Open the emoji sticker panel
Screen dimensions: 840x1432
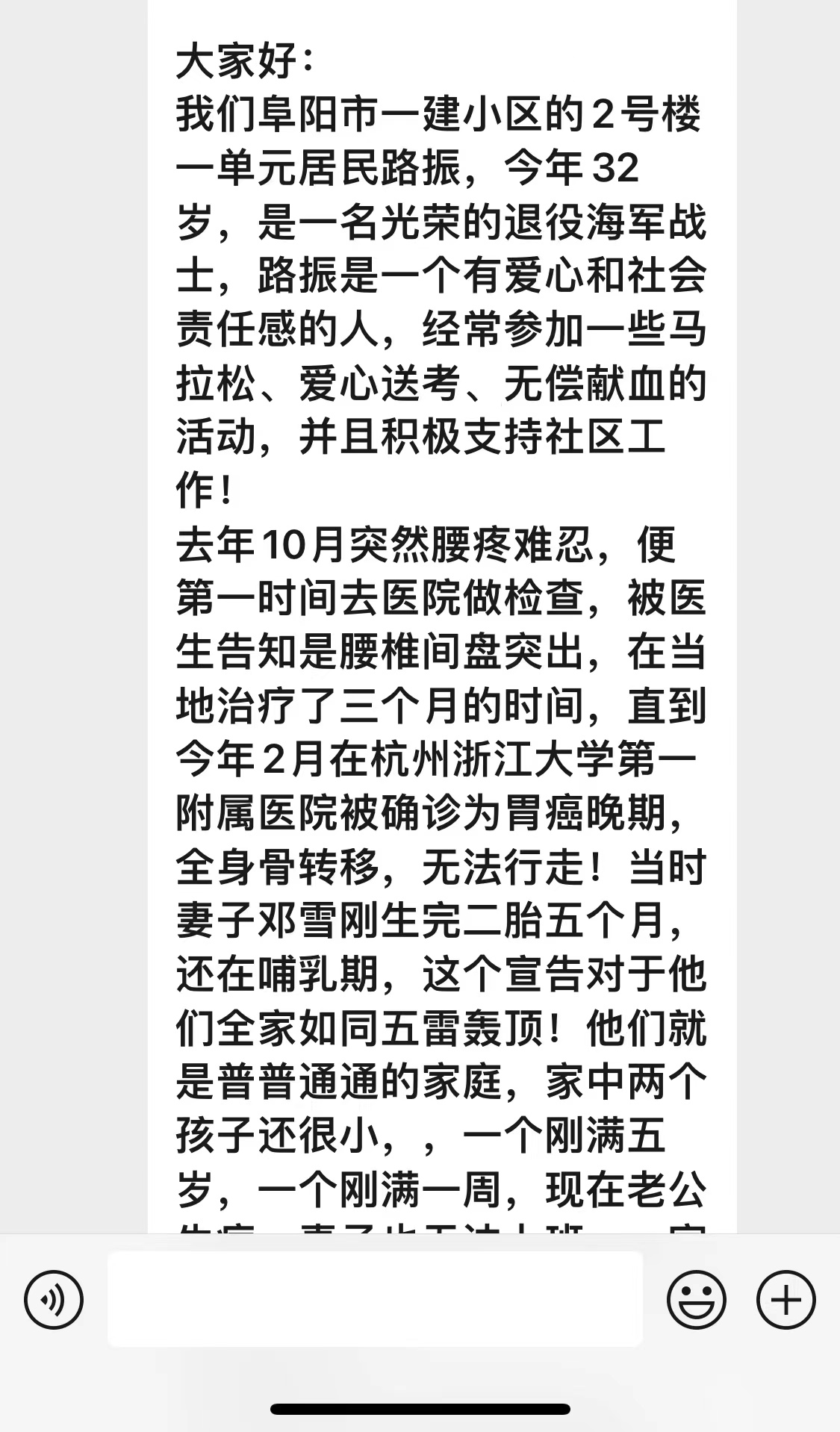696,1300
